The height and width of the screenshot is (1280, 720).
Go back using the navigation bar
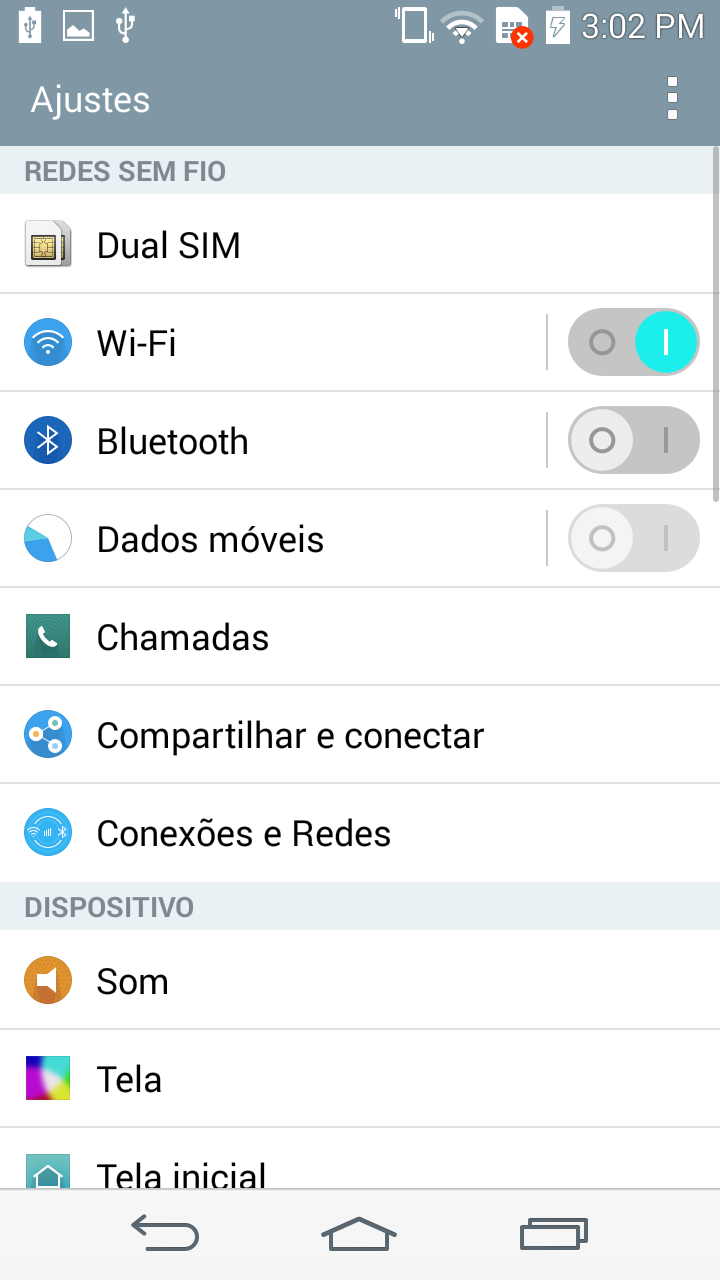(x=165, y=1234)
